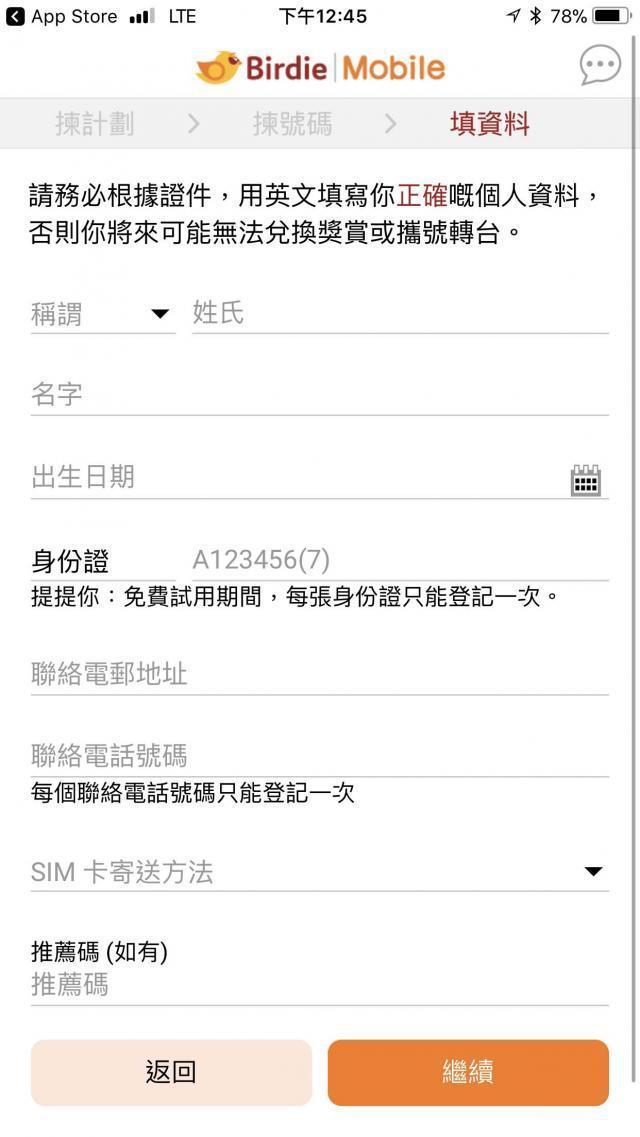The width and height of the screenshot is (640, 1137).
Task: Focus the 聯絡電話號碼 phone field
Action: pos(319,756)
